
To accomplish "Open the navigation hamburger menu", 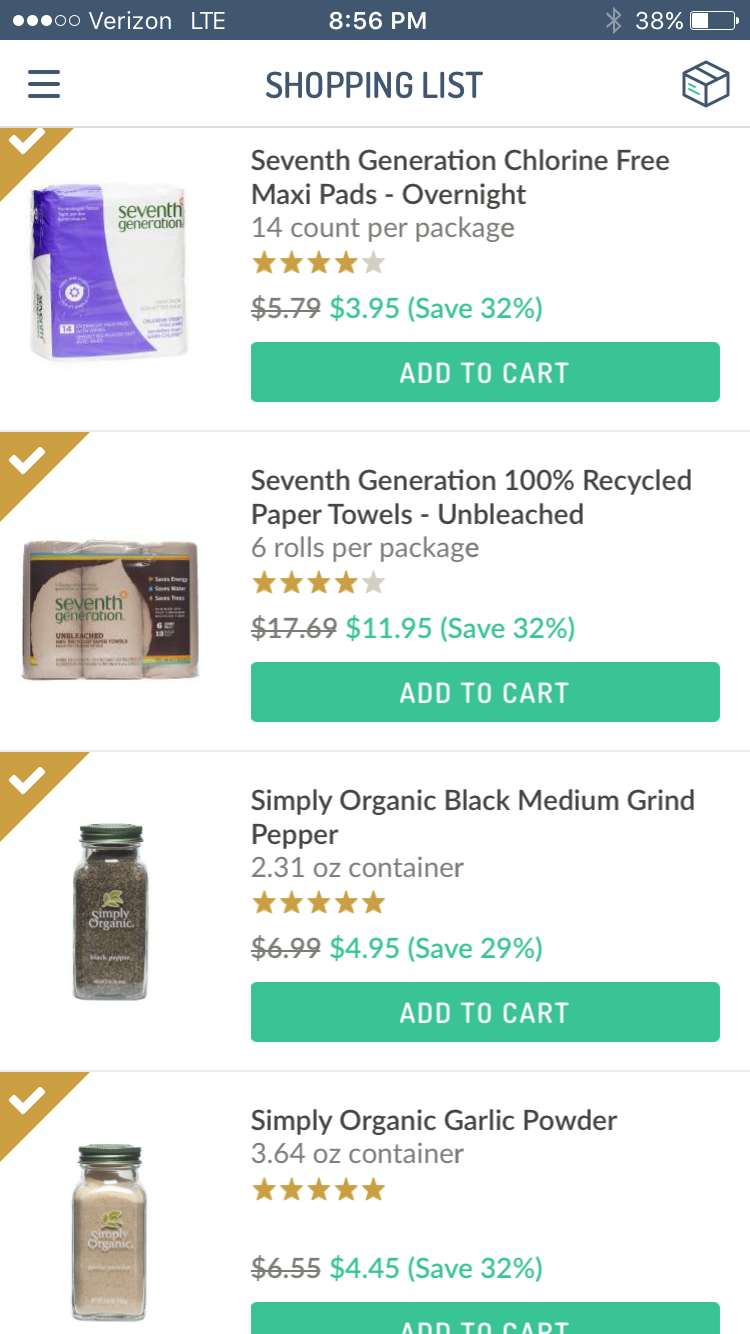I will 43,84.
